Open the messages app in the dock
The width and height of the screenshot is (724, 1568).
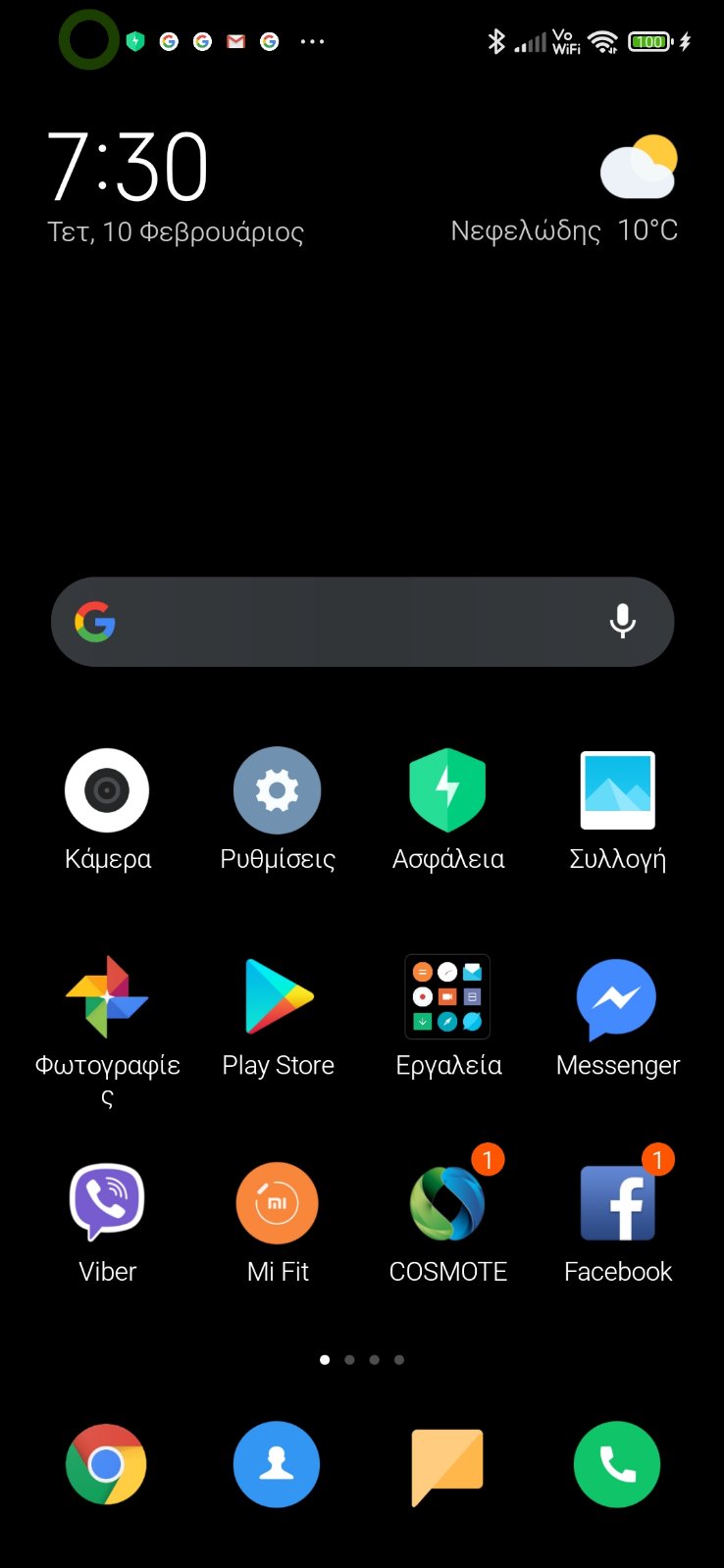(447, 1464)
